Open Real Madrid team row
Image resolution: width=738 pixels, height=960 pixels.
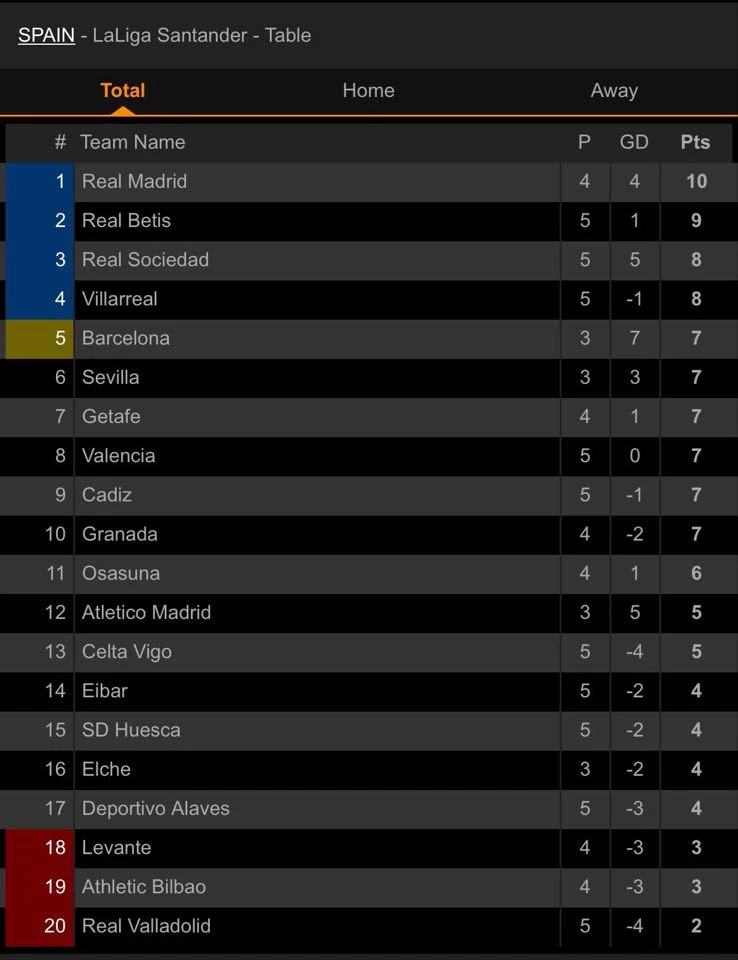[x=134, y=181]
